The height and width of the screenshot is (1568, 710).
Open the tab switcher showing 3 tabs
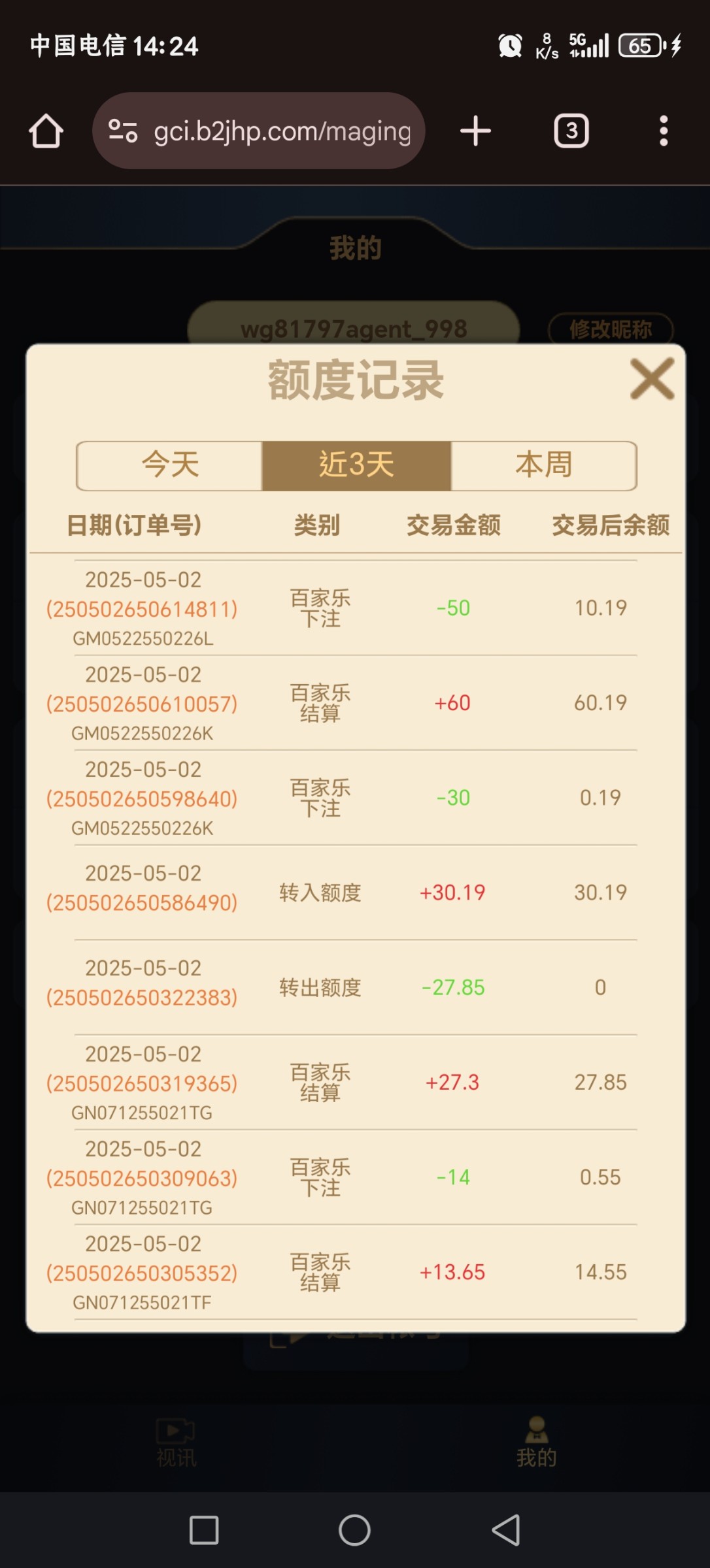(571, 131)
